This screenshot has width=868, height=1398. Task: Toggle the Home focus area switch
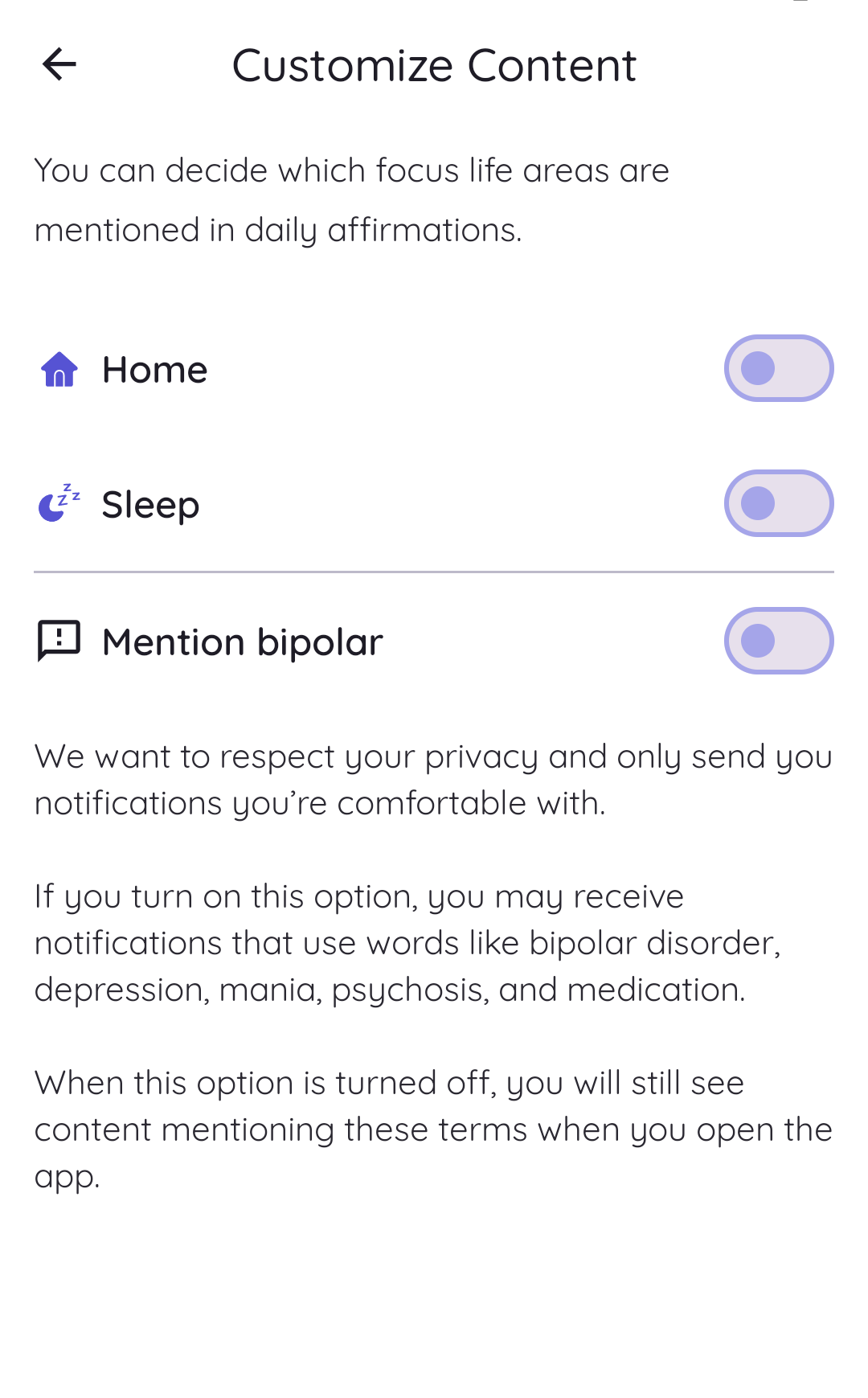pyautogui.click(x=778, y=368)
